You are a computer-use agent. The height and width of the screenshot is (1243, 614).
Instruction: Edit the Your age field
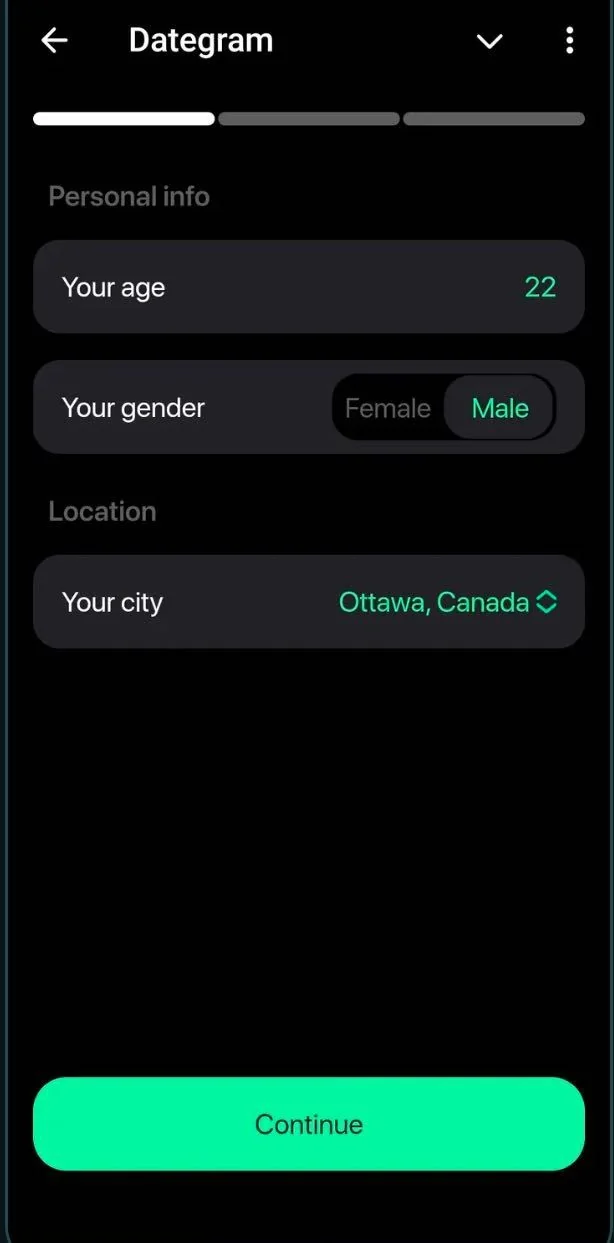(x=308, y=287)
